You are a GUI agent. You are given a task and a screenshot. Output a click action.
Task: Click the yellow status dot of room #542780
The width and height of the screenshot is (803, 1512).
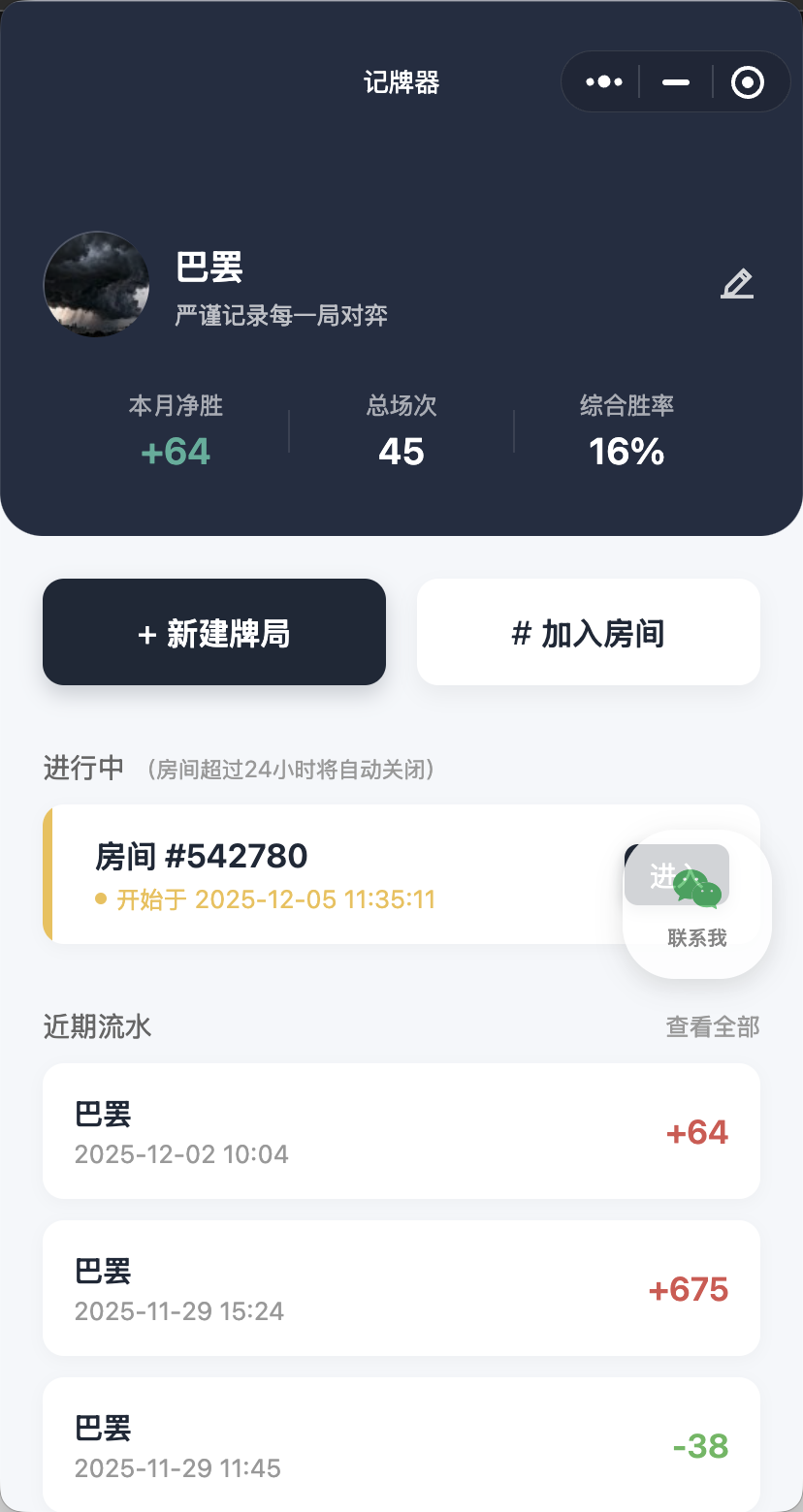tap(100, 898)
